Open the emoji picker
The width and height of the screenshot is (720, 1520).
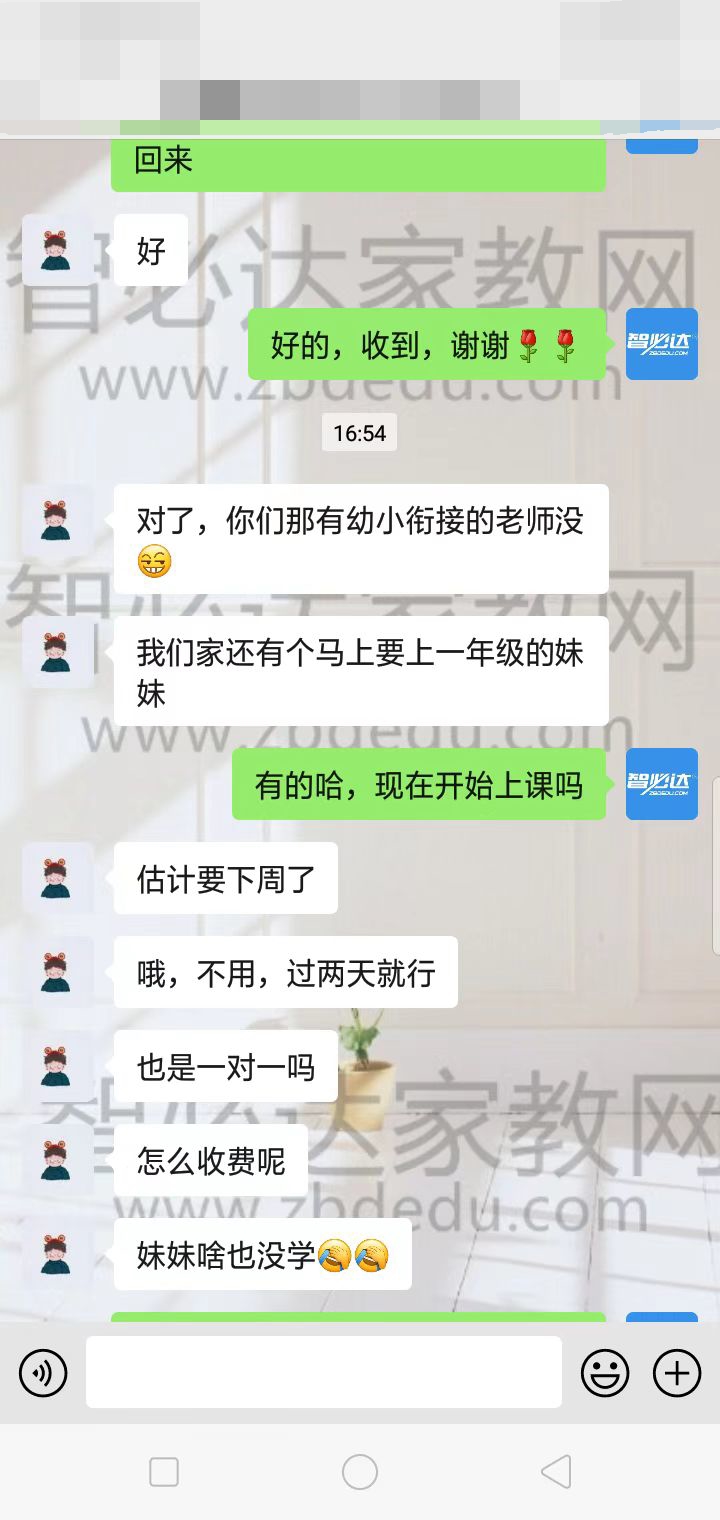pyautogui.click(x=605, y=1372)
